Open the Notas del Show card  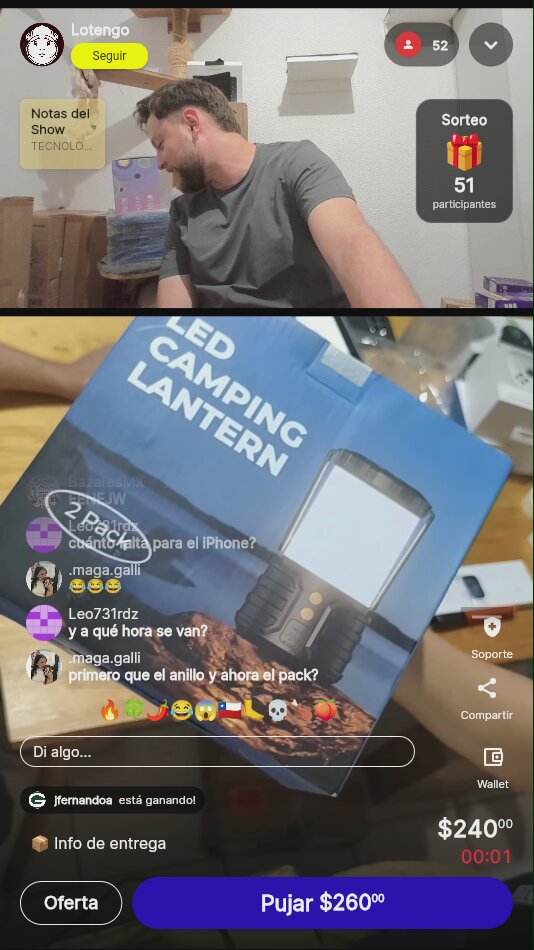[x=62, y=134]
